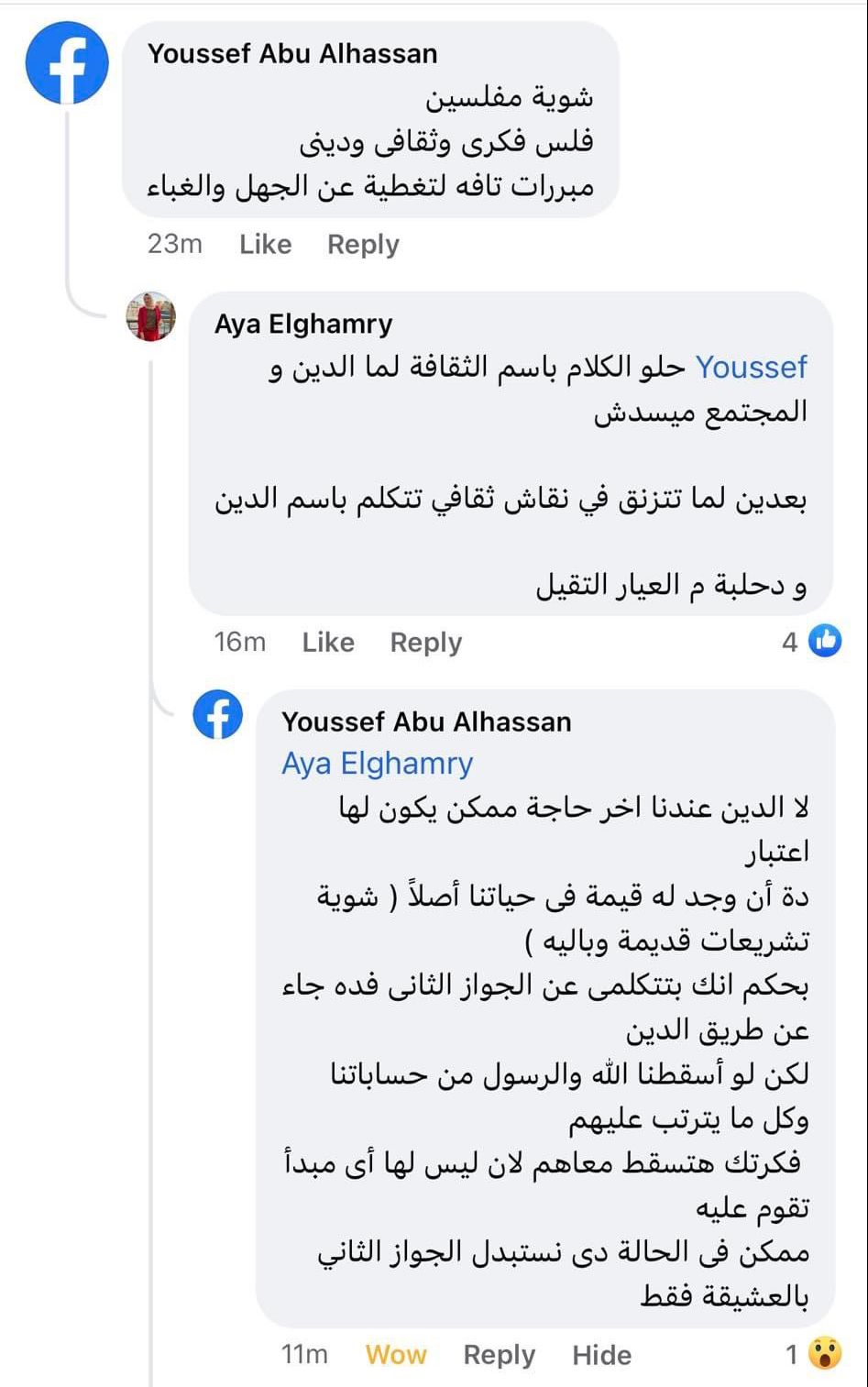Open the Youssef mention in Aya's reply
This screenshot has height=1387, width=868.
[x=751, y=368]
